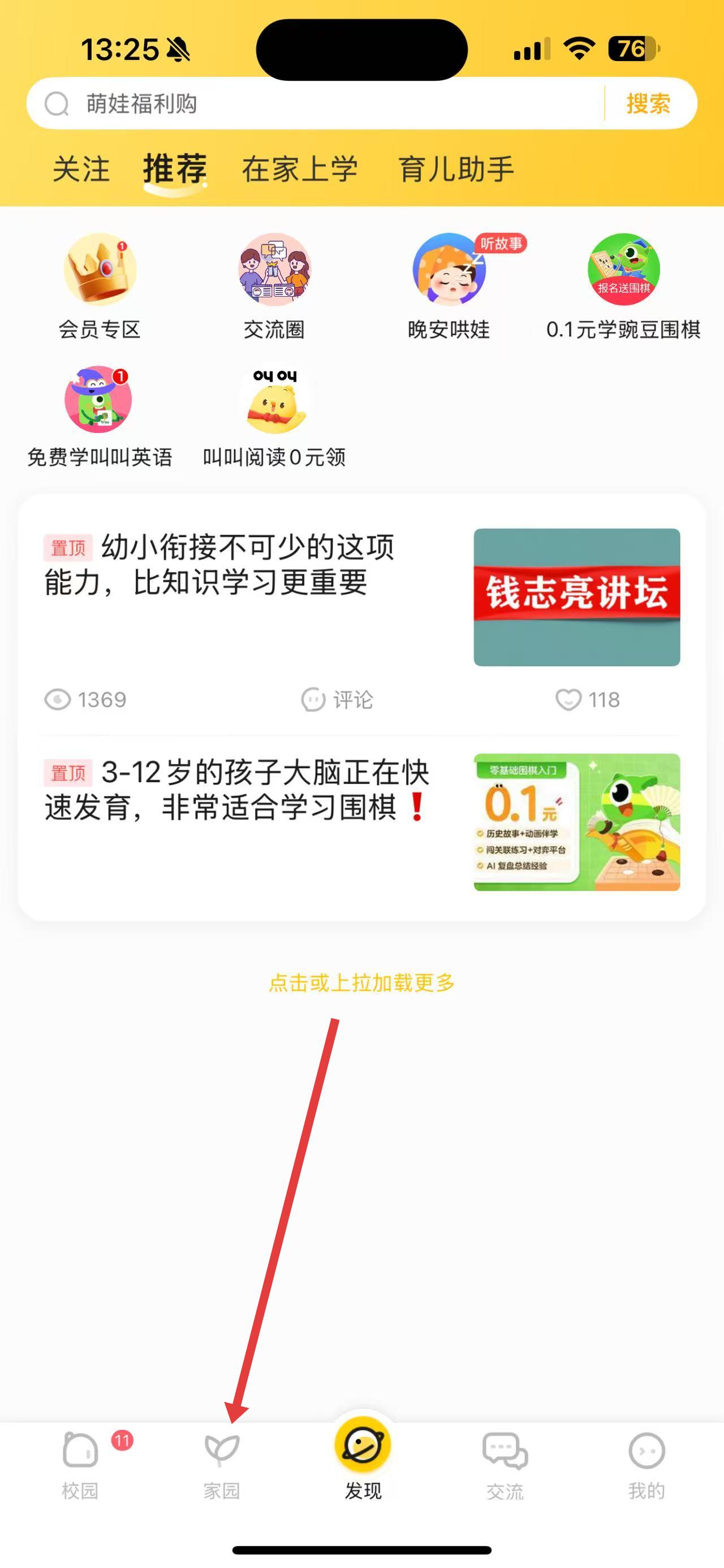This screenshot has width=724, height=1568.
Task: Open the search box 萌娃福利购
Action: pyautogui.click(x=317, y=103)
